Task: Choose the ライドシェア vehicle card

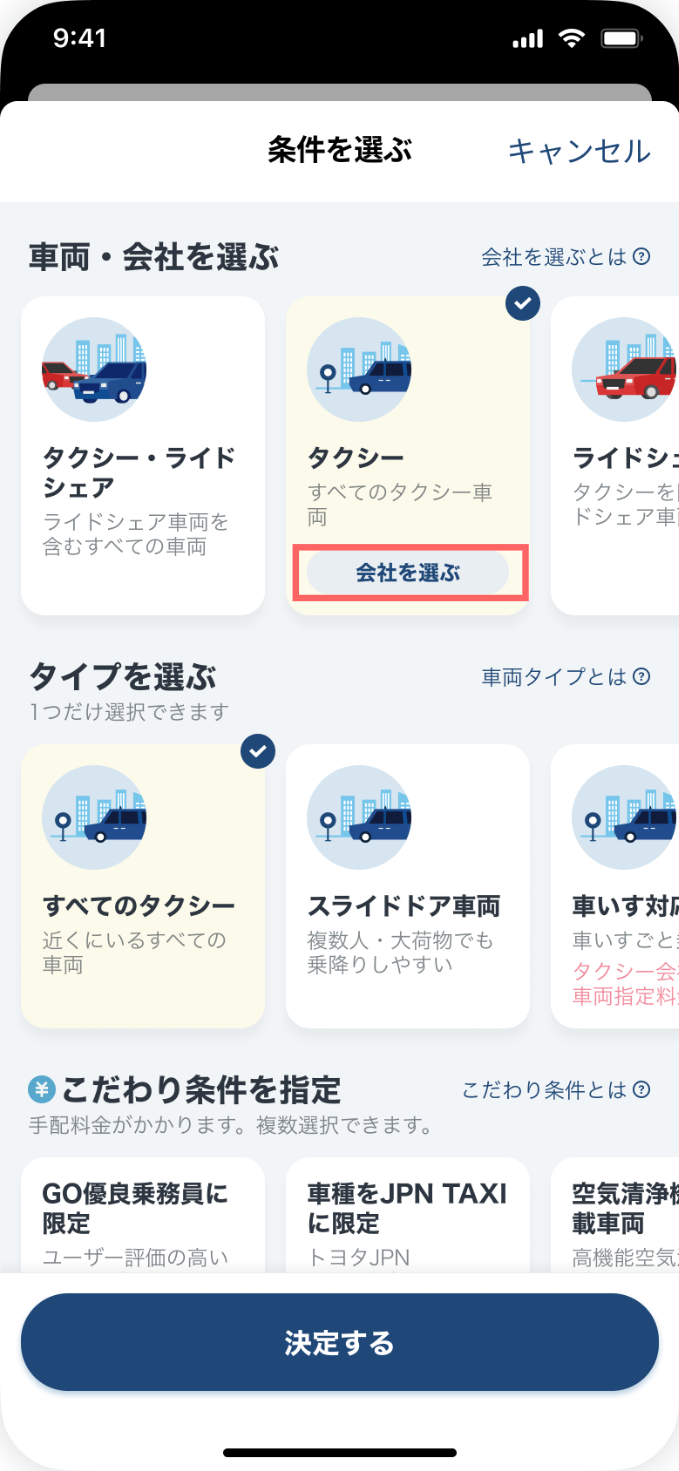Action: click(615, 455)
